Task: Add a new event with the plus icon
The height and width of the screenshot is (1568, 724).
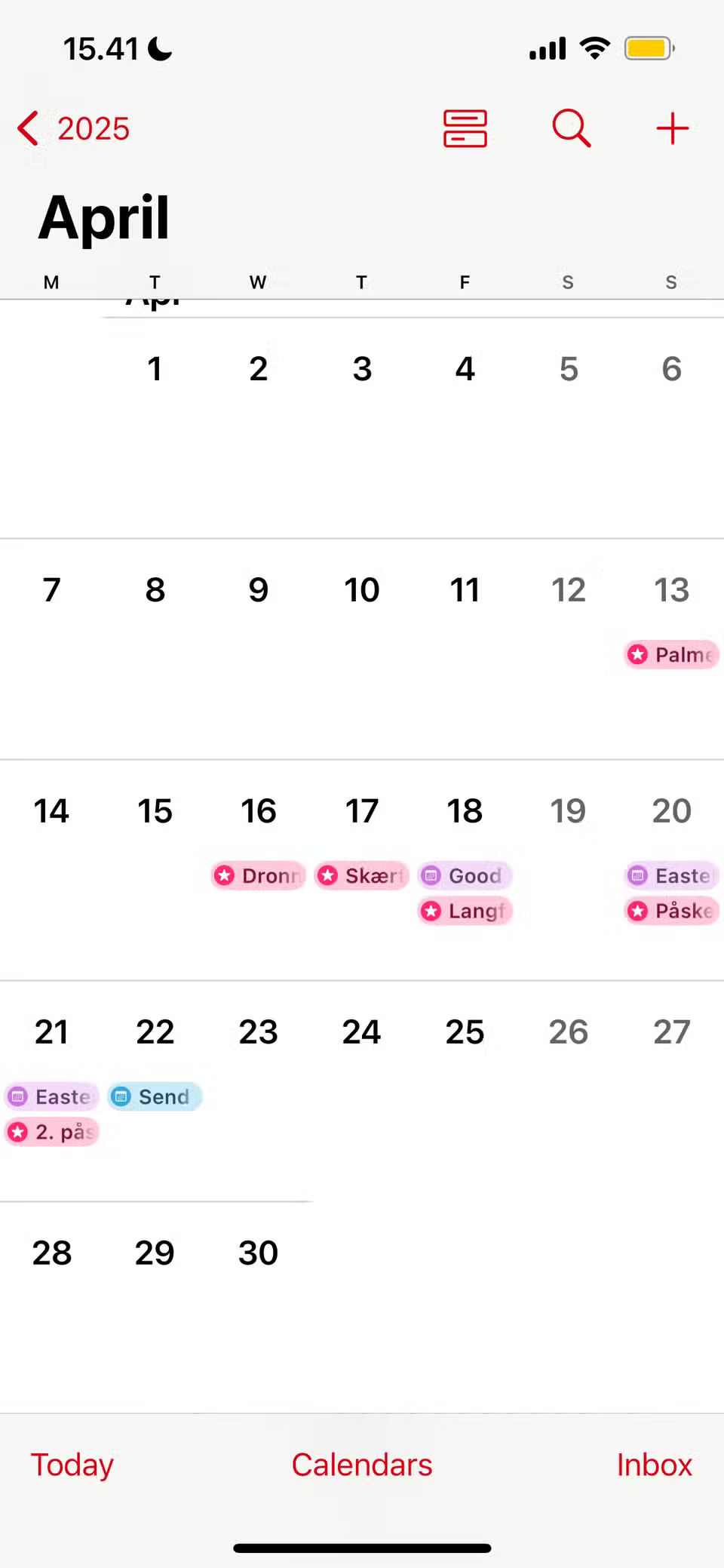Action: pos(672,129)
